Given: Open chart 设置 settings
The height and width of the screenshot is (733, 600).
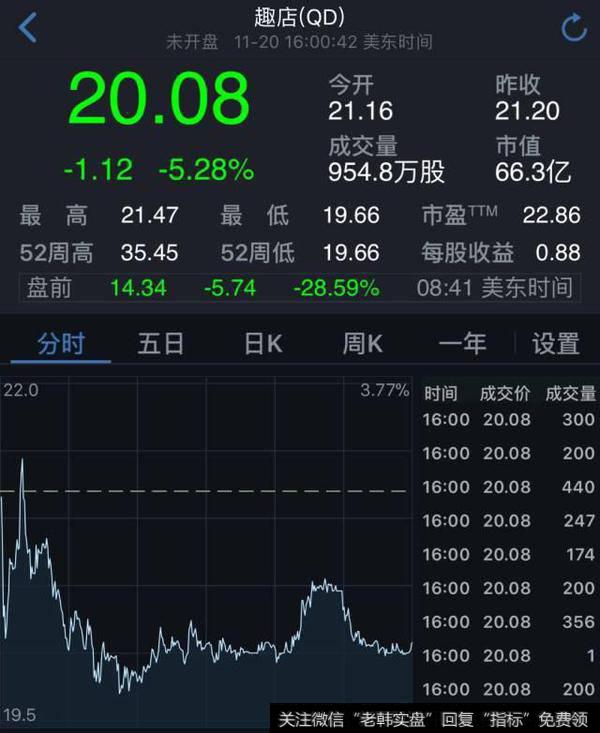Looking at the screenshot, I should pos(555,344).
